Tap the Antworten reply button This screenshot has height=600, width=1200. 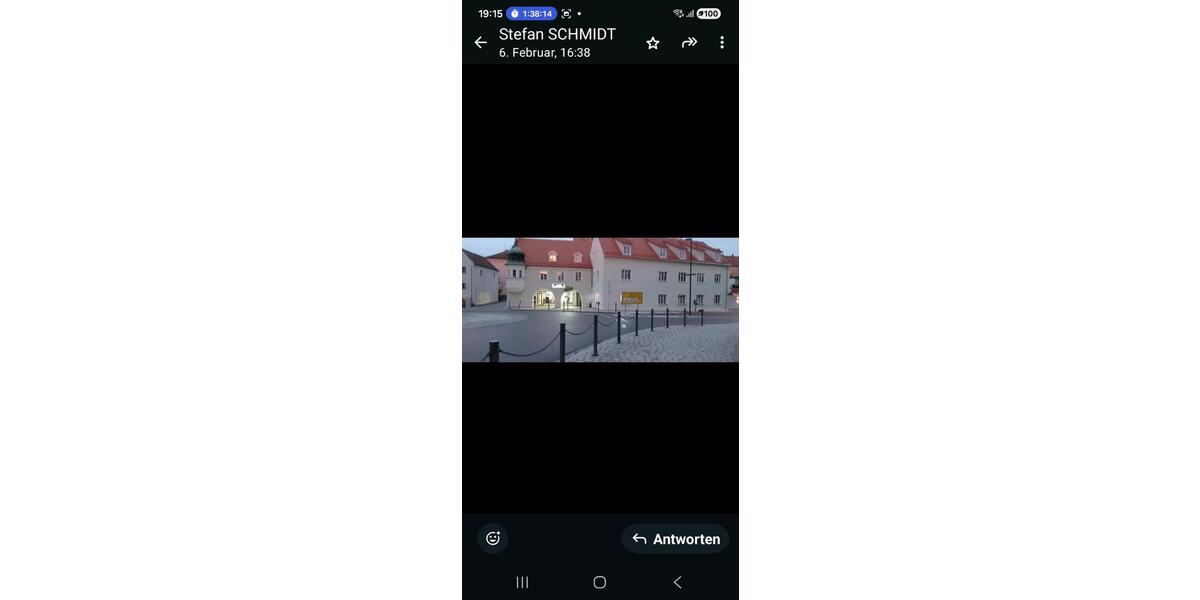pos(676,539)
